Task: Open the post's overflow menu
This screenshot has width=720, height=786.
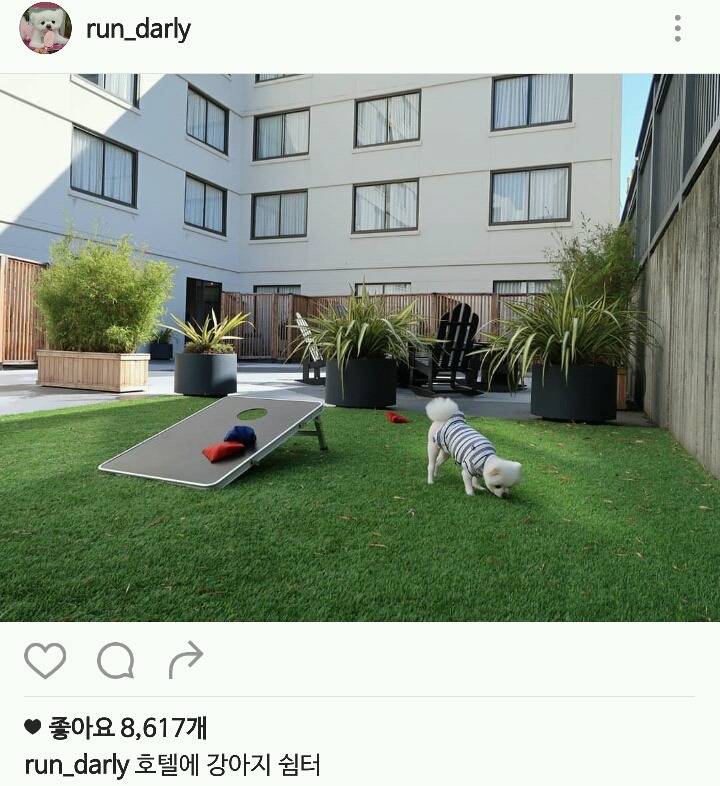Action: point(677,29)
